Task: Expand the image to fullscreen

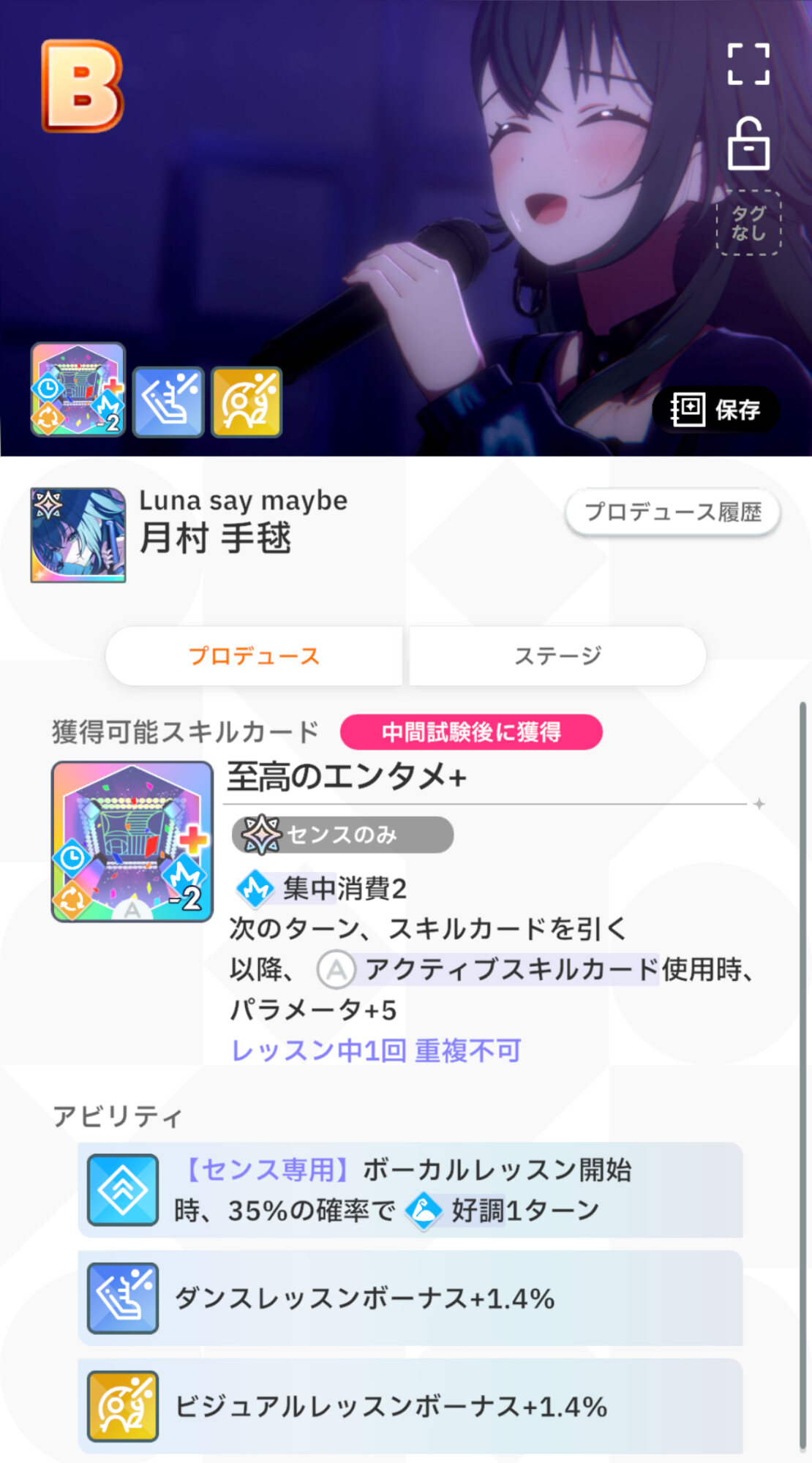Action: point(748,64)
